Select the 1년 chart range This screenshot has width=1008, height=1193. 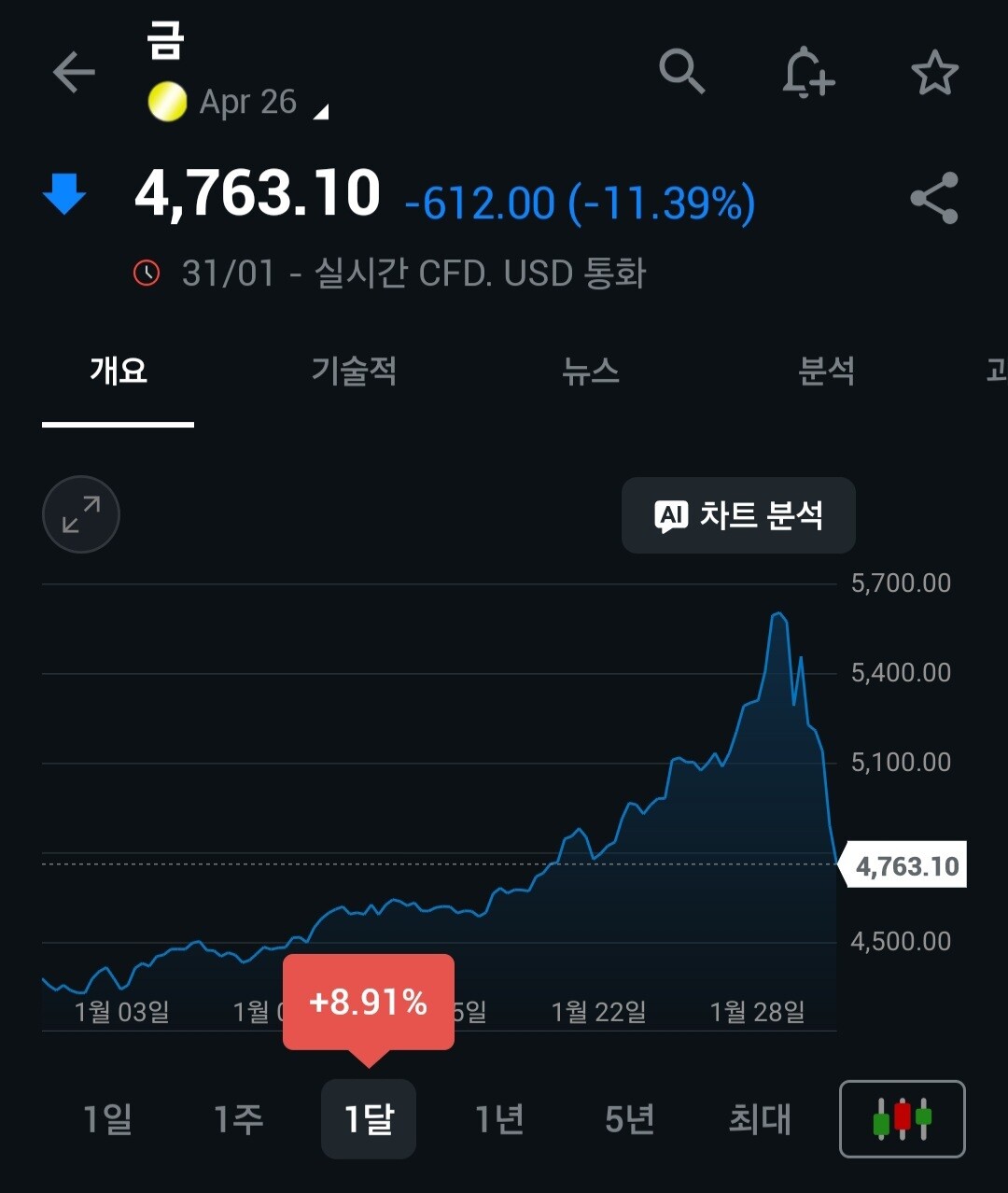(499, 1118)
